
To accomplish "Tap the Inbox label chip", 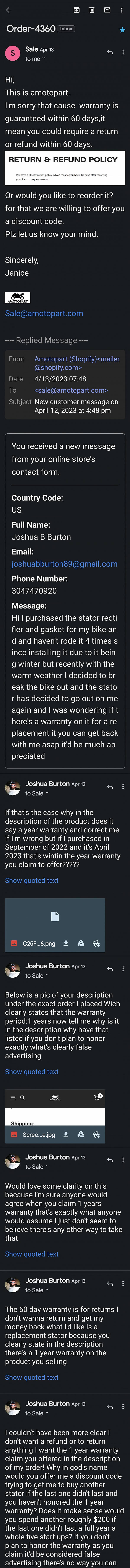I will (x=66, y=29).
